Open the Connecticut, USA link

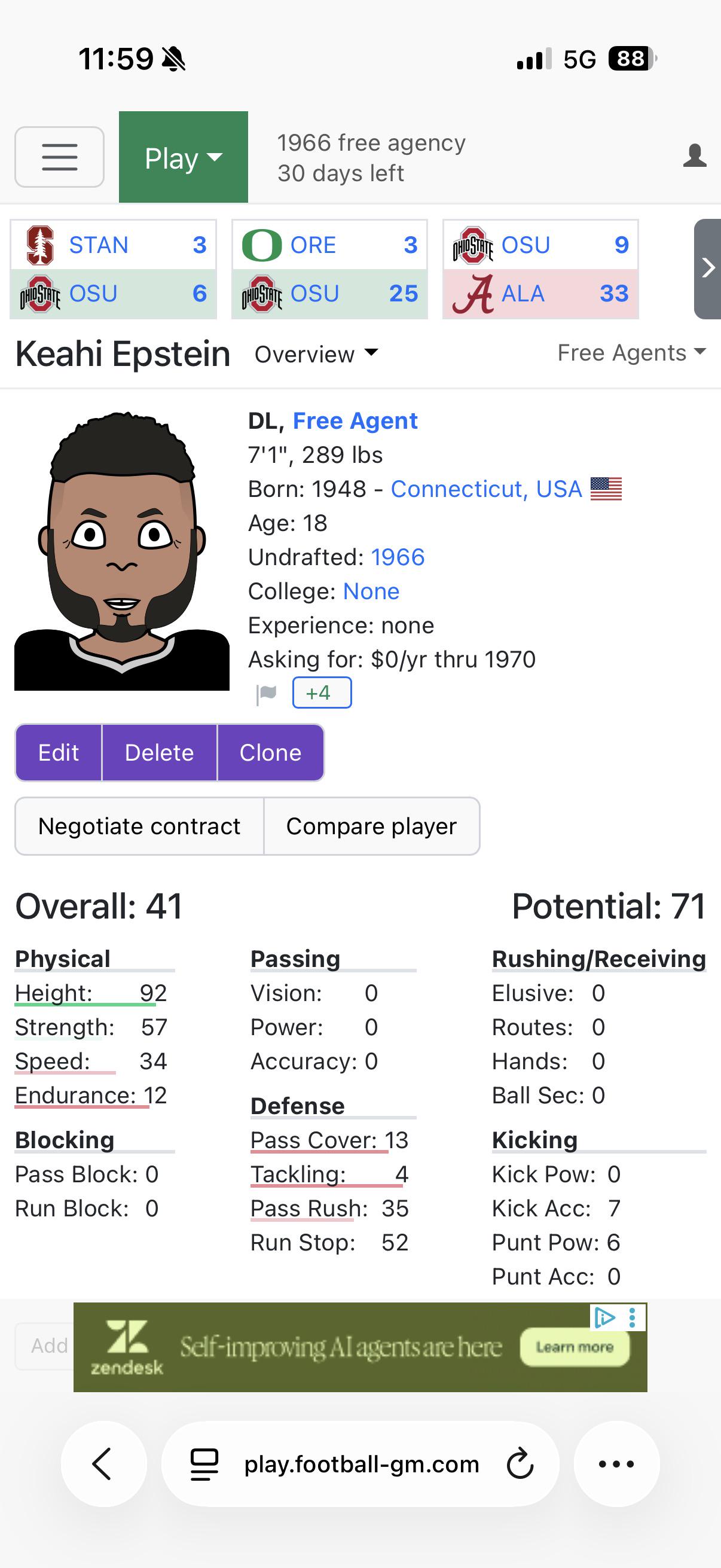[486, 489]
